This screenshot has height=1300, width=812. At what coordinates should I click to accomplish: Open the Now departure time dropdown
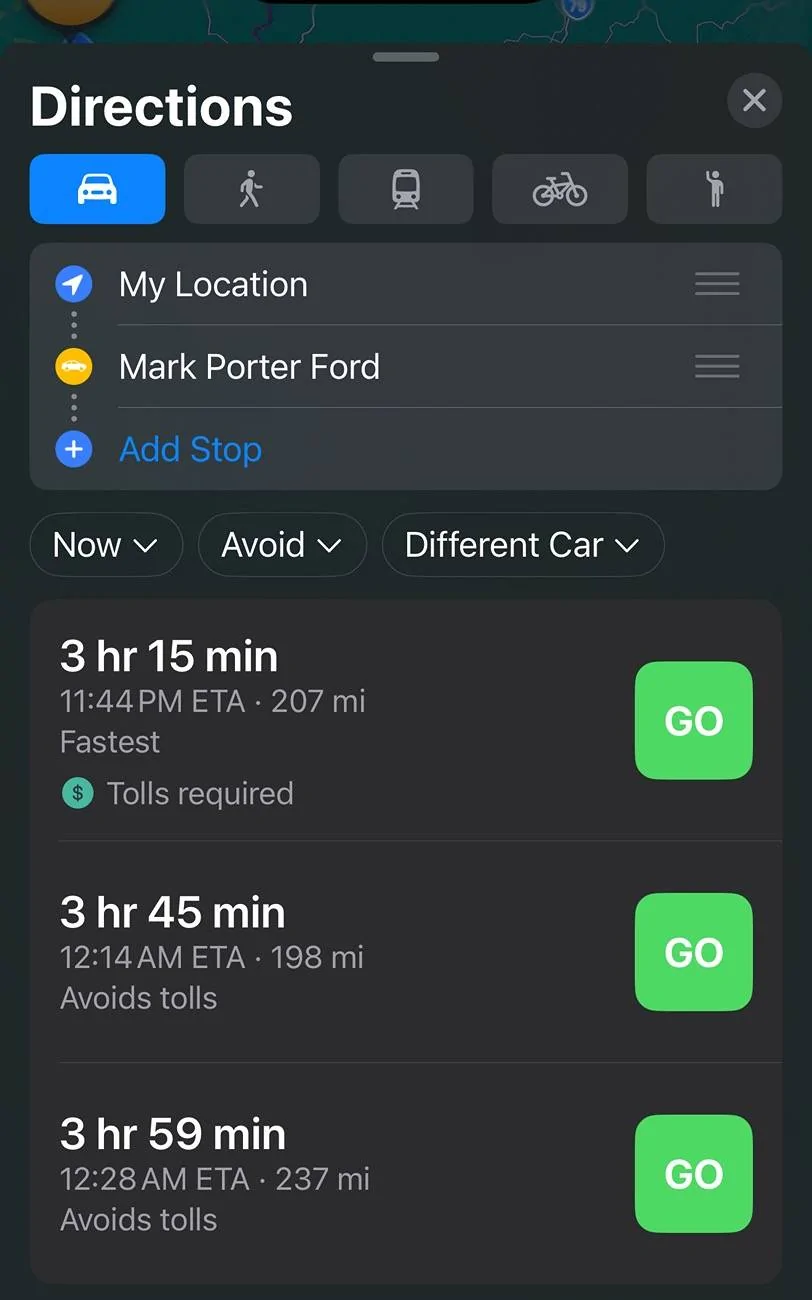point(106,545)
